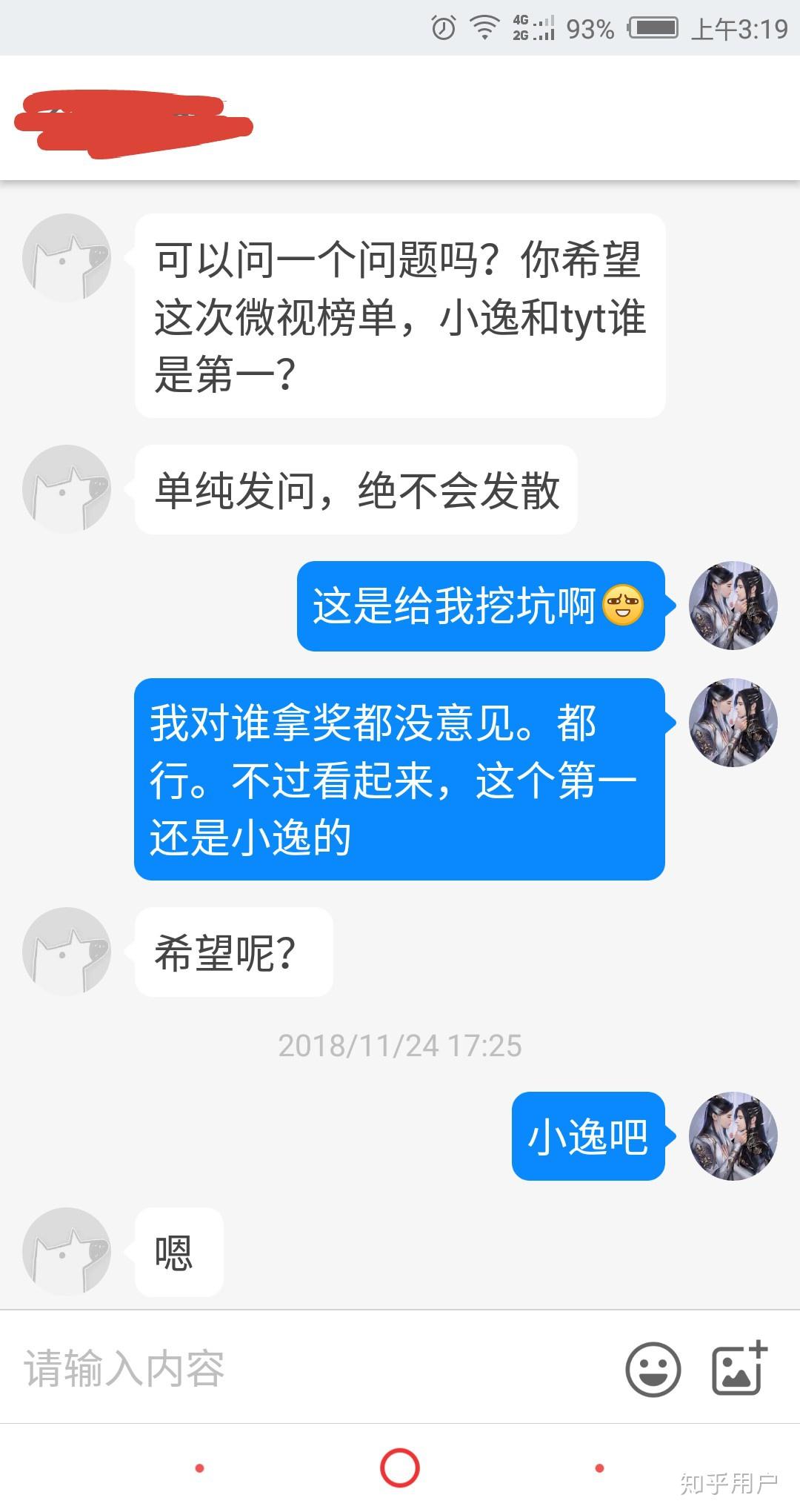Open the emoji picker

pyautogui.click(x=653, y=1369)
